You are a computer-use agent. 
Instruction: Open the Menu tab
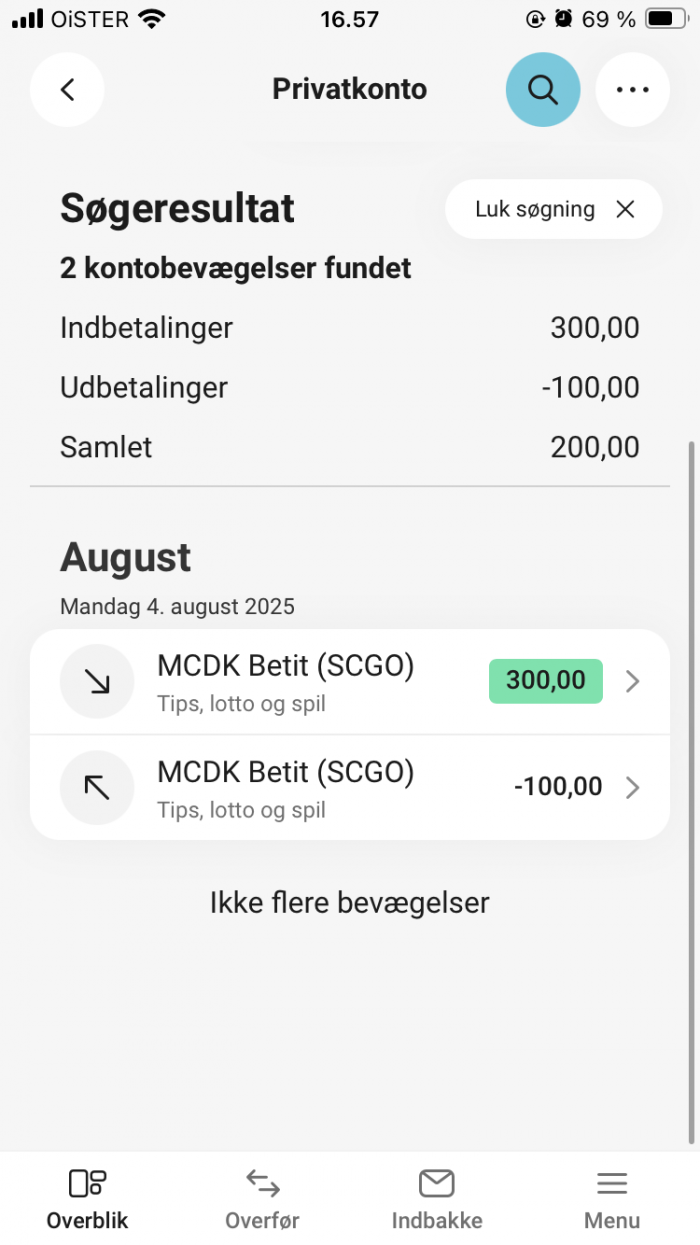[612, 1199]
